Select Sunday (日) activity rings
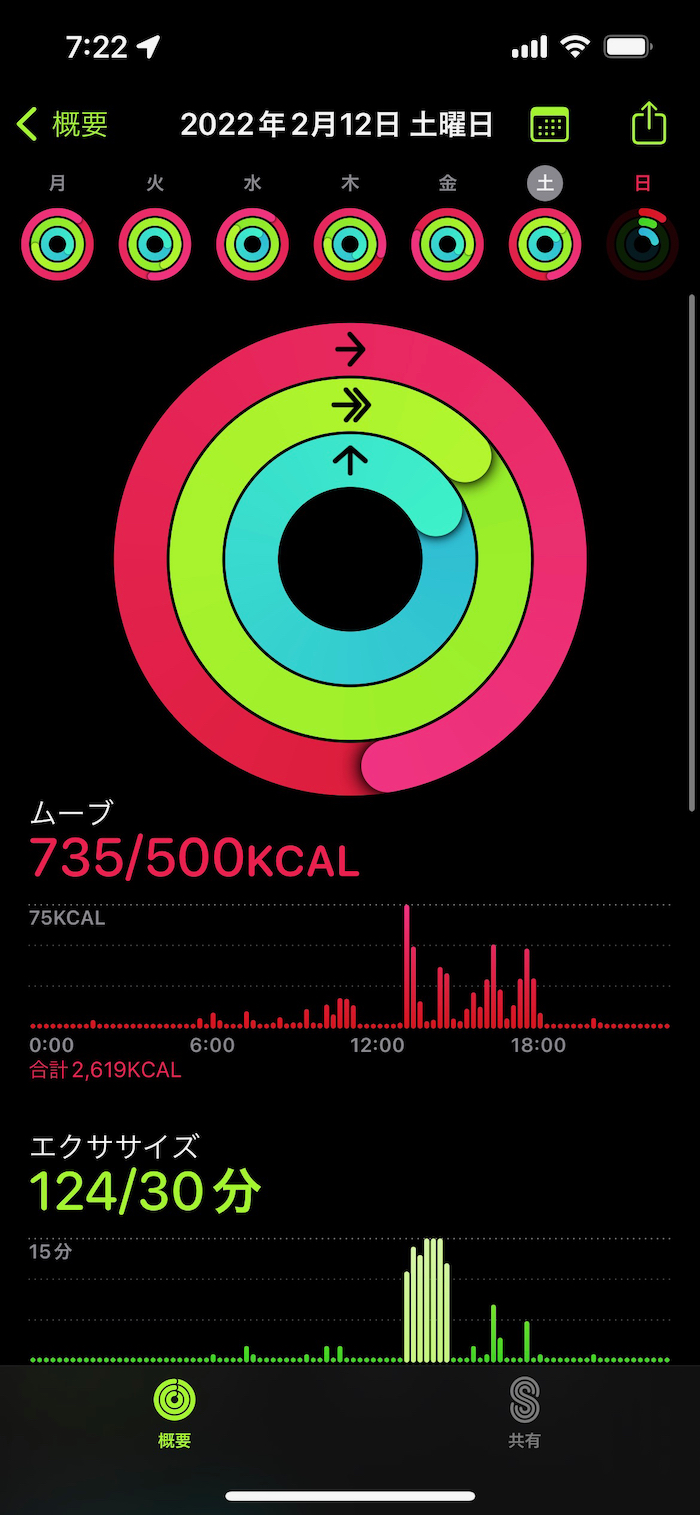700x1515 pixels. click(x=643, y=243)
